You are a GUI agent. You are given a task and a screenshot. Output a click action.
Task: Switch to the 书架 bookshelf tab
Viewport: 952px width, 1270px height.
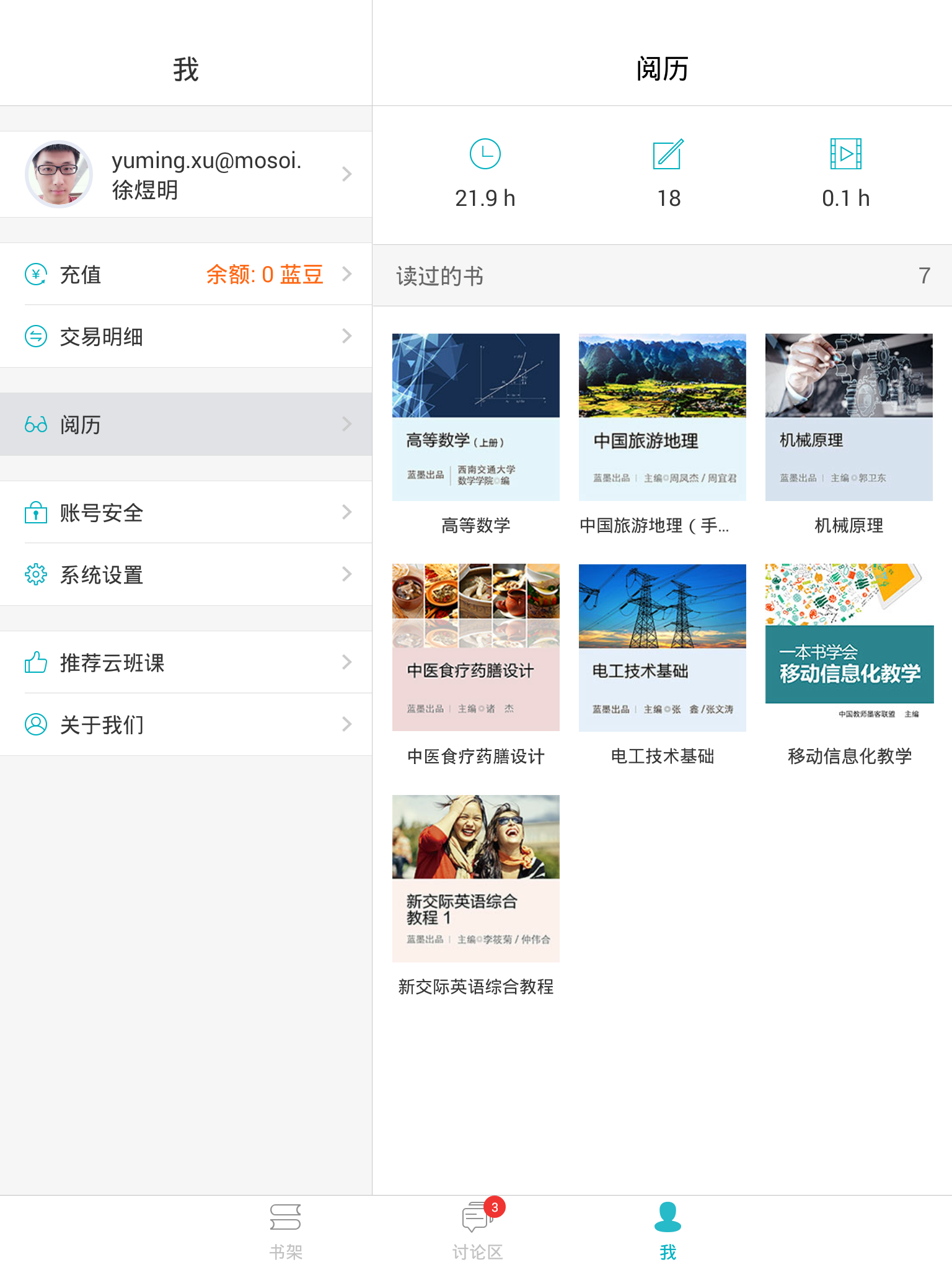[286, 1232]
